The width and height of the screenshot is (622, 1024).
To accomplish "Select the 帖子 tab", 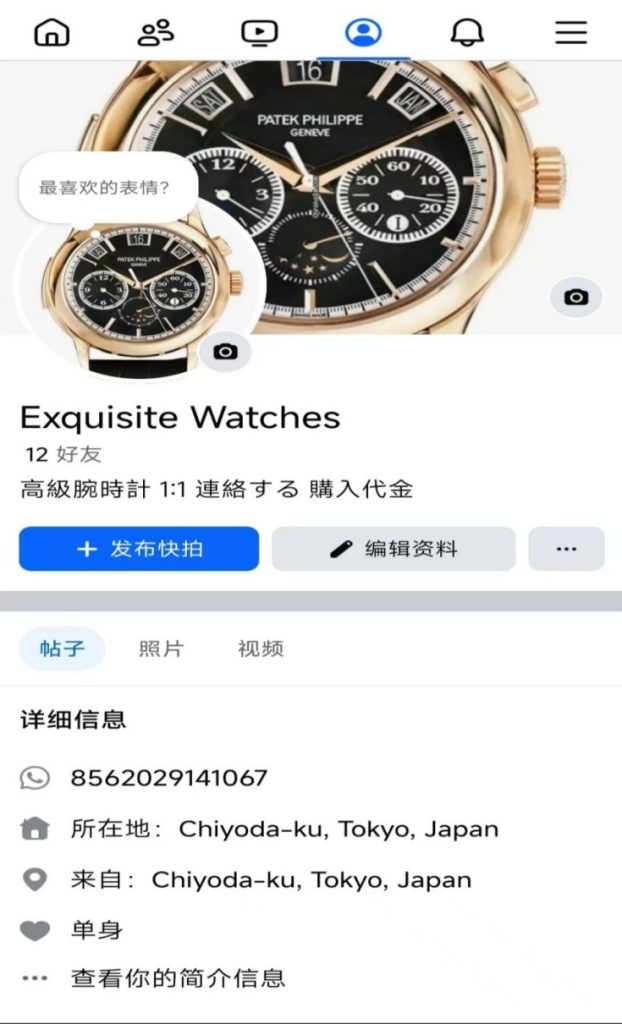I will (62, 648).
